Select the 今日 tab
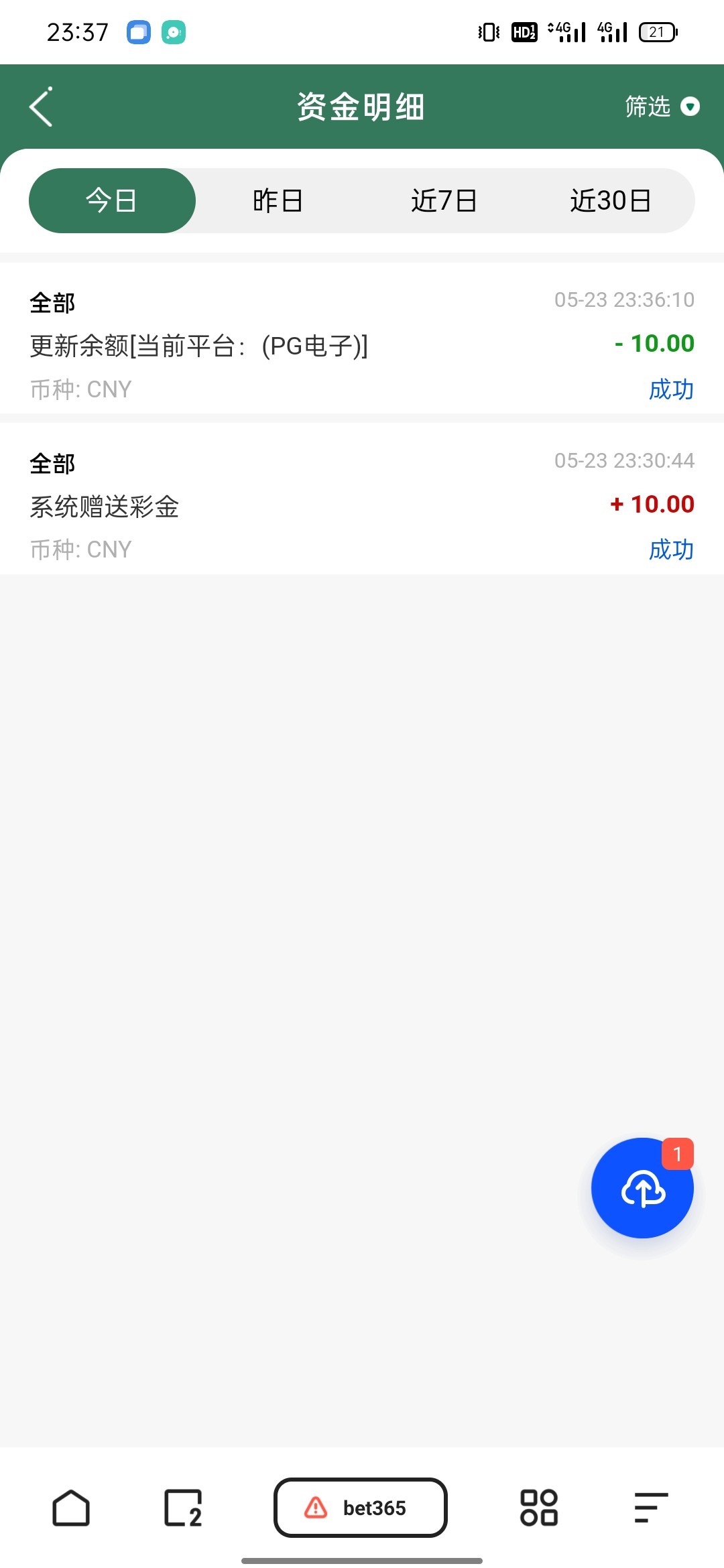 pyautogui.click(x=112, y=200)
